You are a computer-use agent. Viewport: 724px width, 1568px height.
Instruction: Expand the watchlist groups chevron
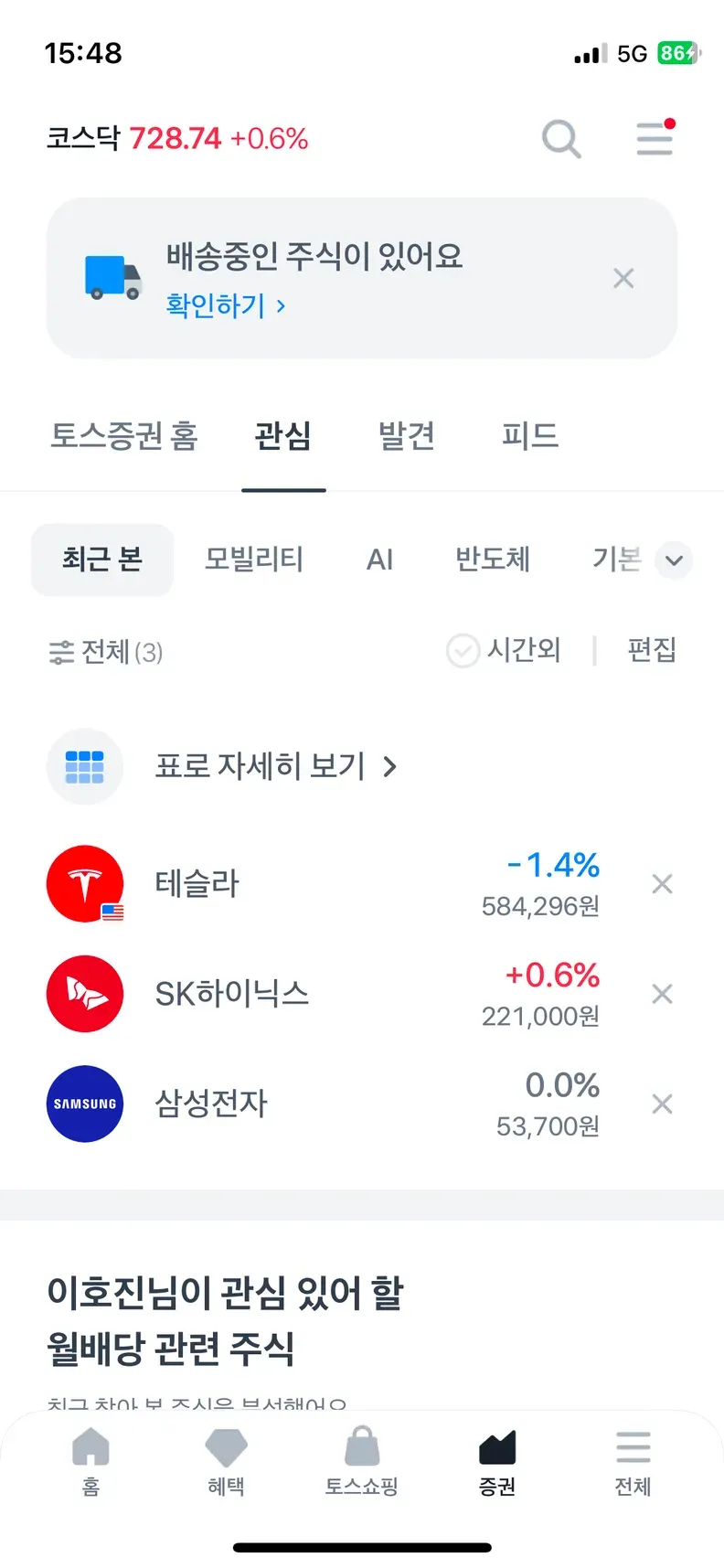coord(674,560)
